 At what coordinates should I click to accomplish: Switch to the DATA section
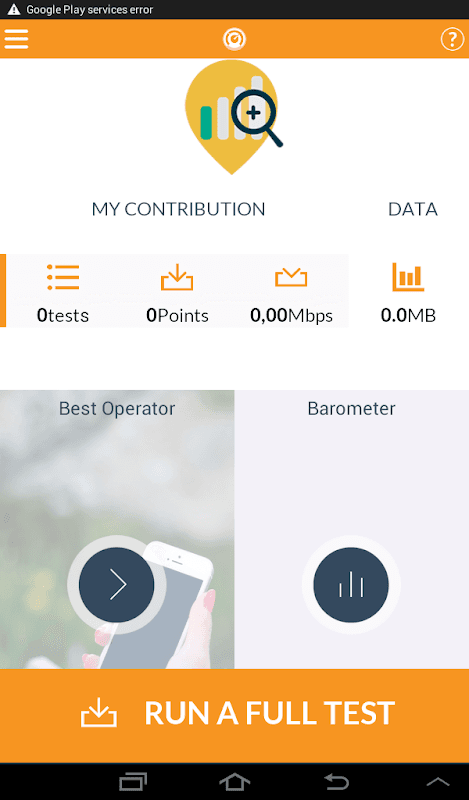412,209
